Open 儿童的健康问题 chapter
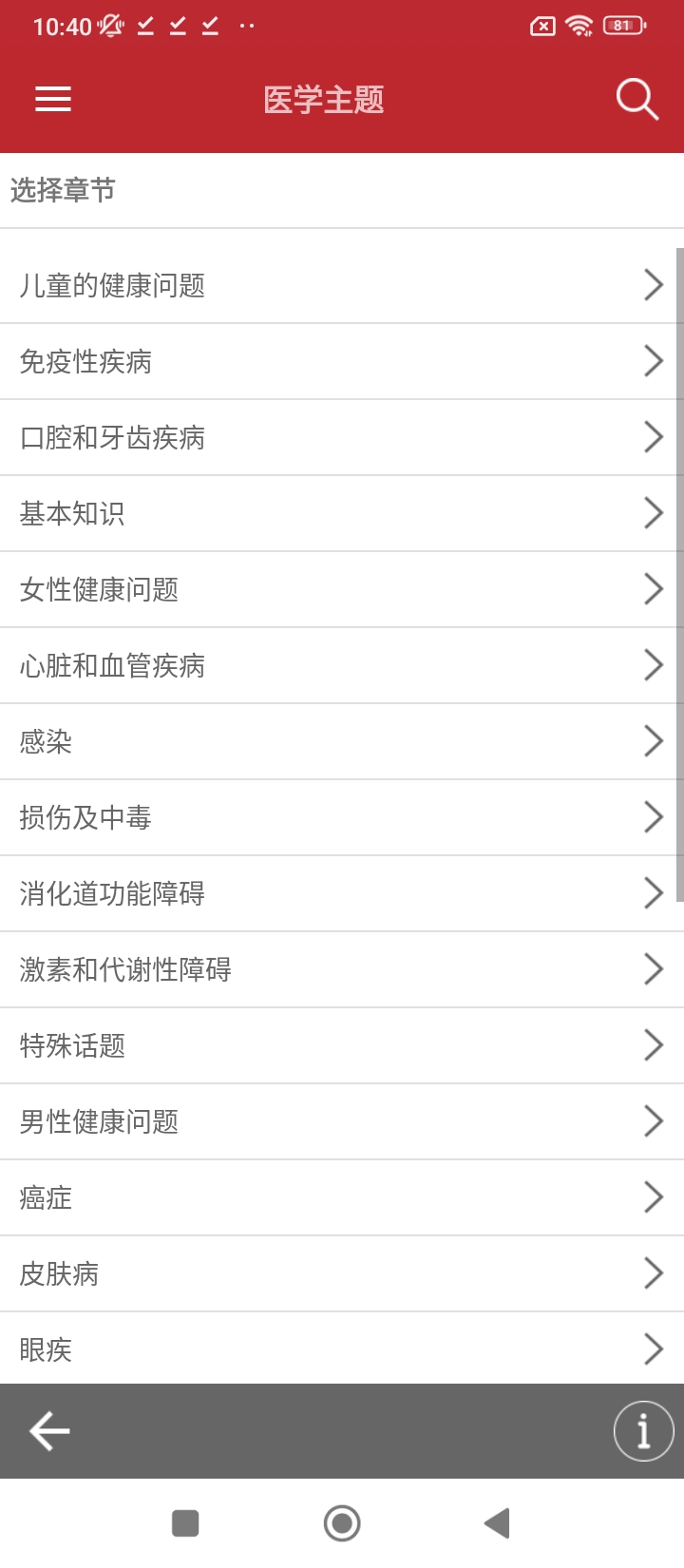 pyautogui.click(x=341, y=285)
